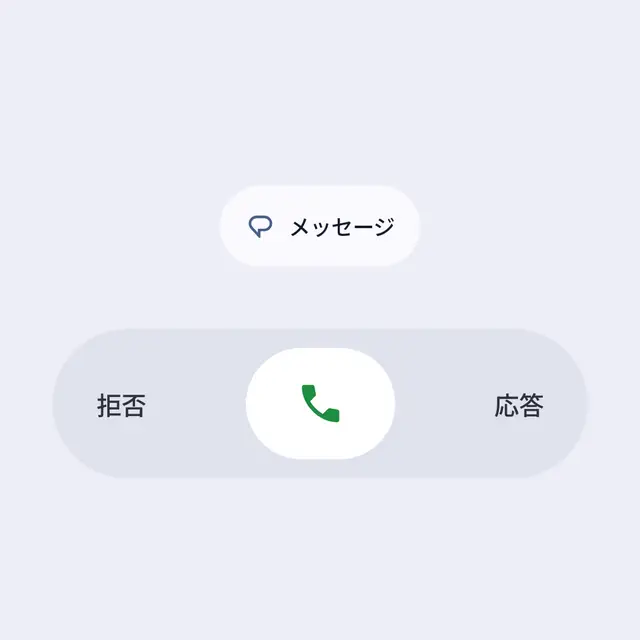
Task: Tap the green phone handle
Action: click(x=320, y=404)
